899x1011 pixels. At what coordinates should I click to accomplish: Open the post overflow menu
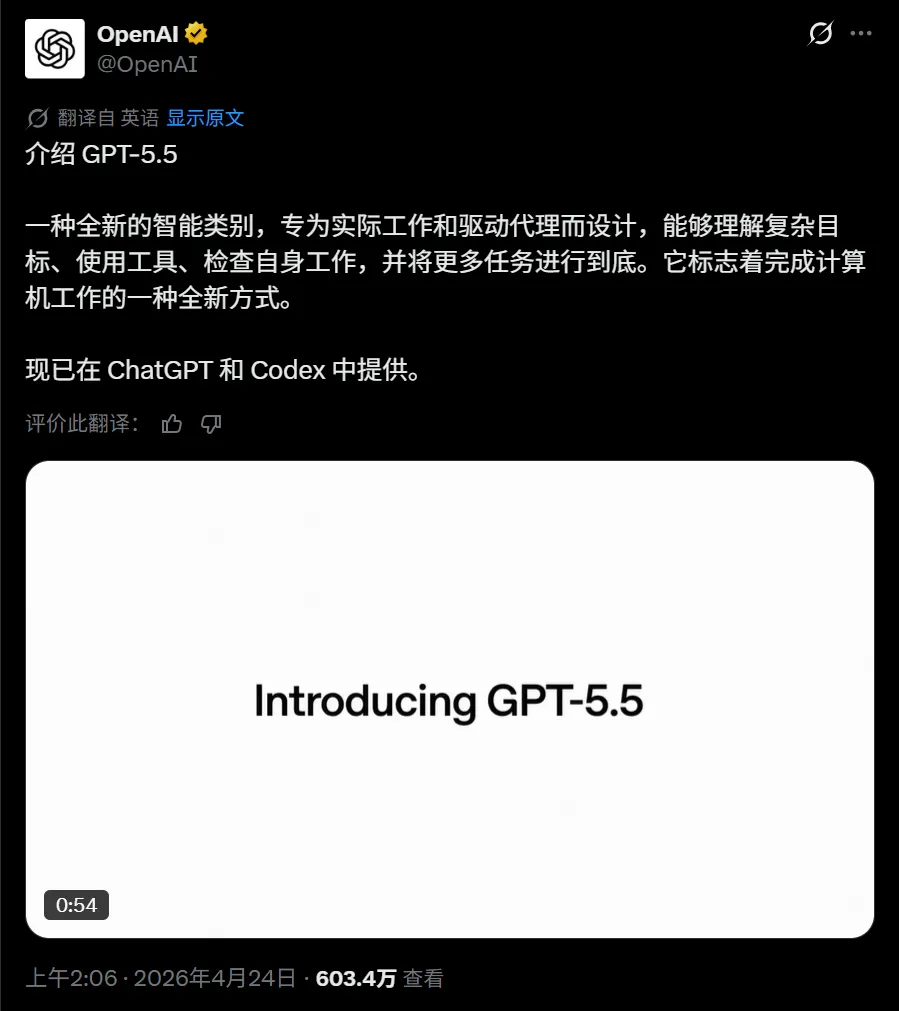pyautogui.click(x=861, y=33)
